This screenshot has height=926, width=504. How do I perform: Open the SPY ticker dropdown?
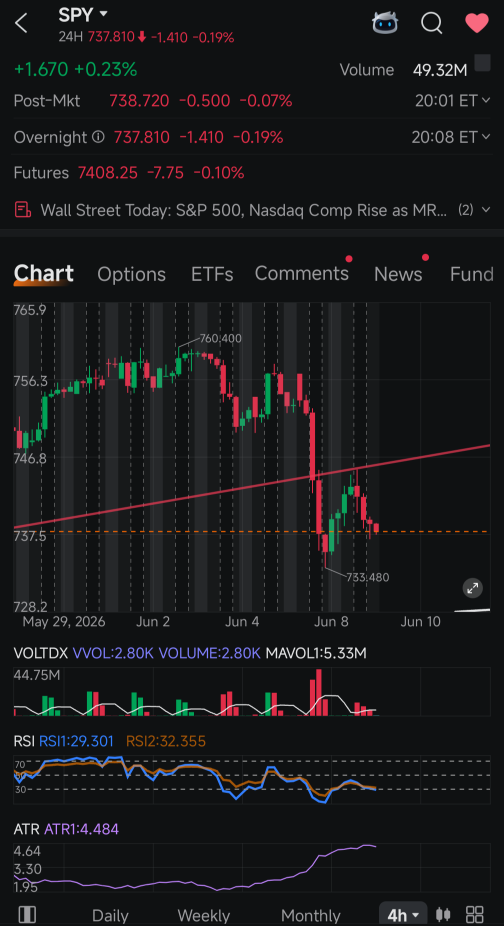(83, 14)
